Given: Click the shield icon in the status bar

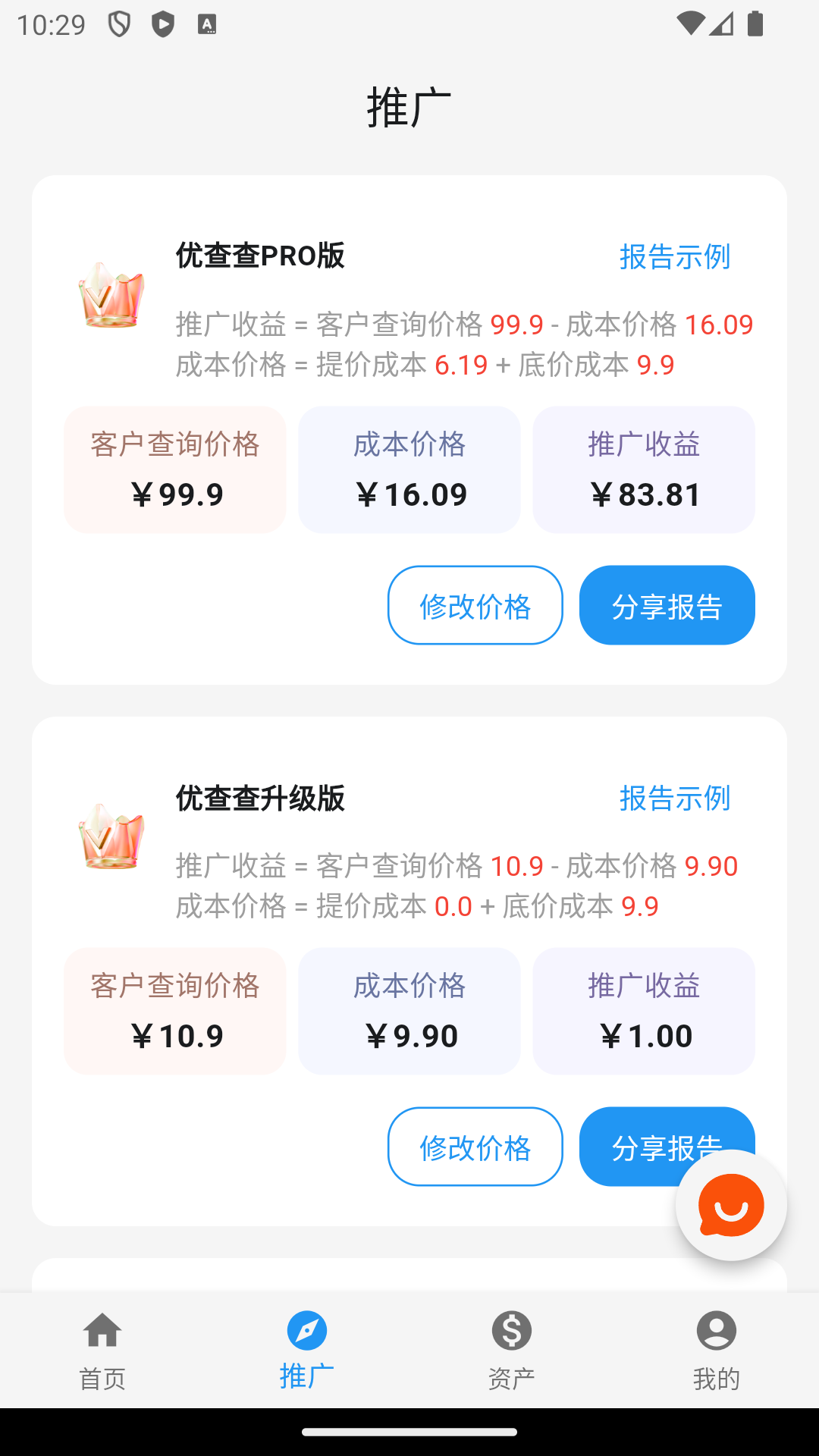Looking at the screenshot, I should pyautogui.click(x=118, y=24).
